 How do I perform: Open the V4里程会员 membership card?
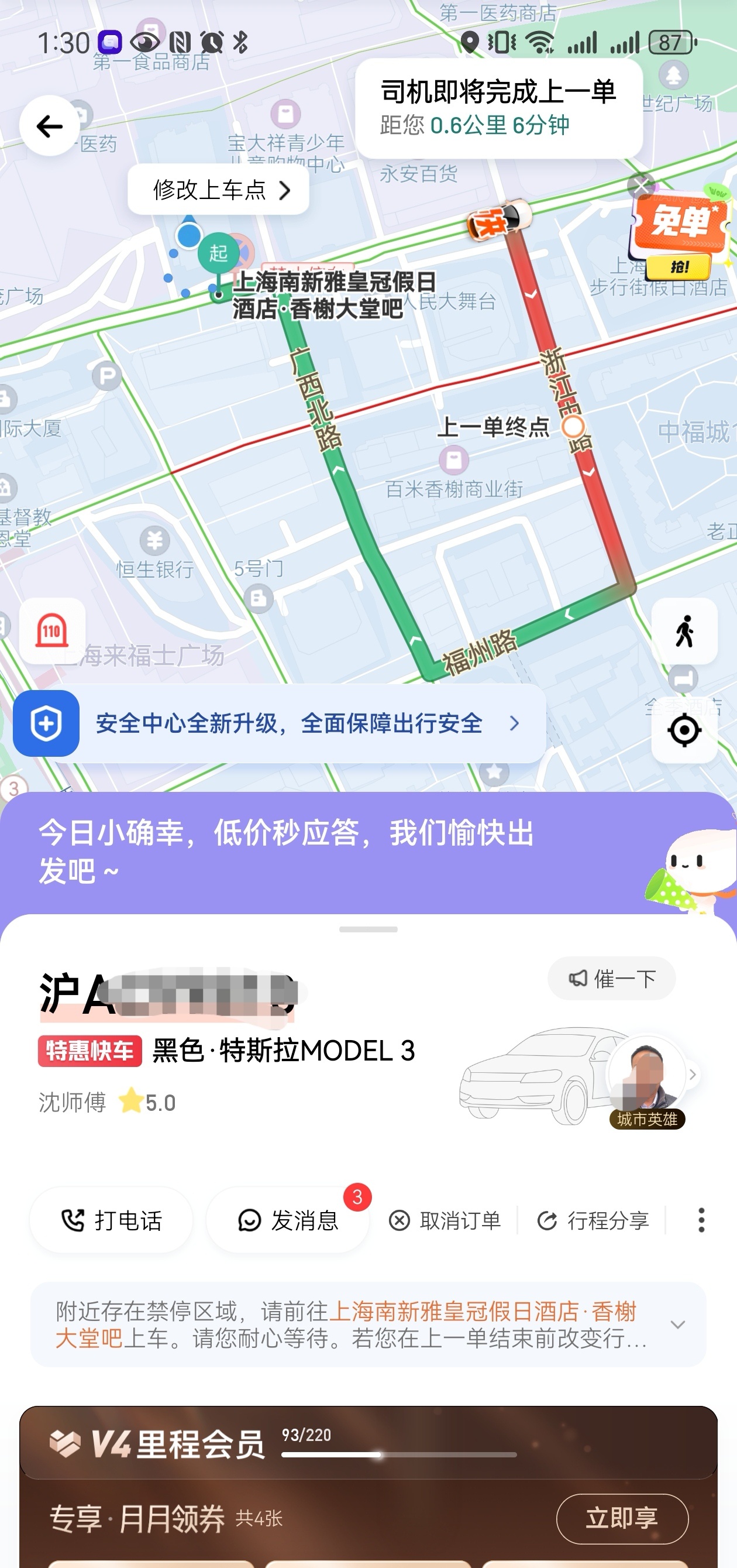[x=368, y=1443]
